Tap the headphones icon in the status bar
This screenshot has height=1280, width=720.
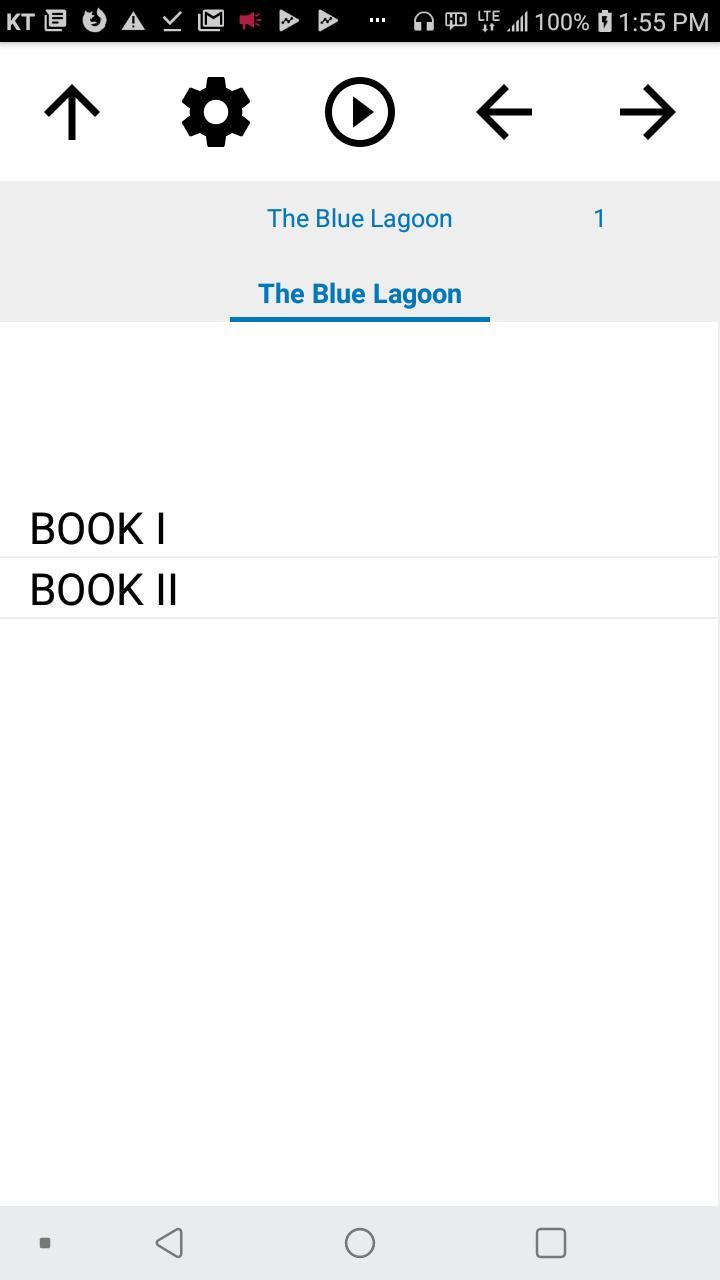pyautogui.click(x=425, y=20)
